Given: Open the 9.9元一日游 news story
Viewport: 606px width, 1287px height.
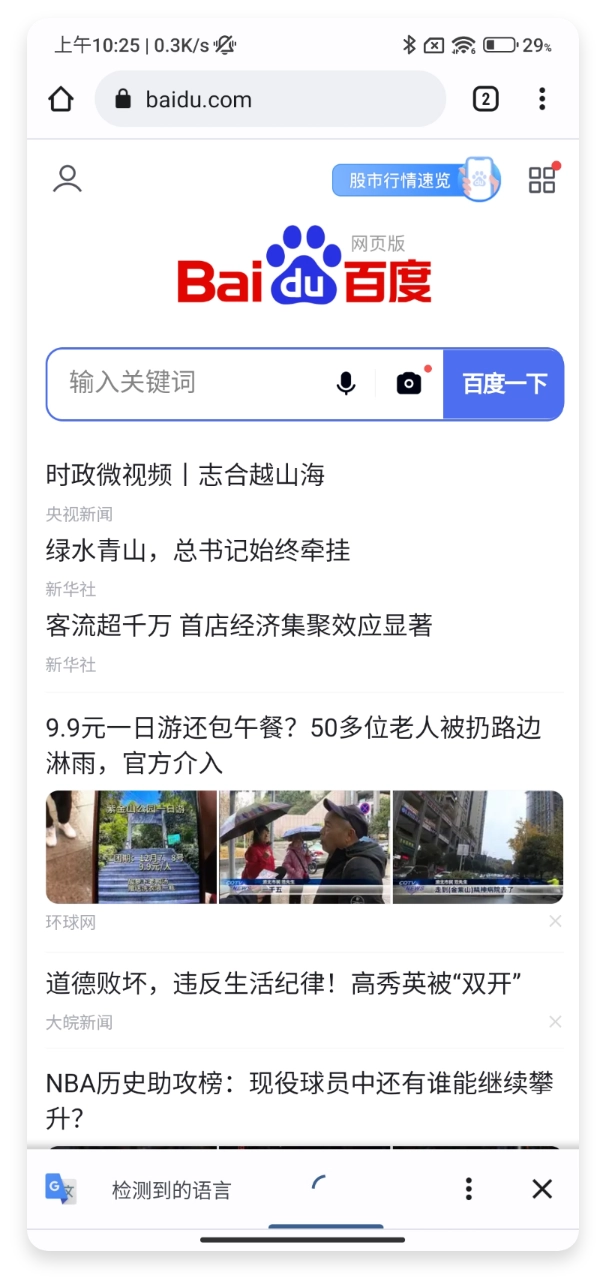Looking at the screenshot, I should 293,745.
